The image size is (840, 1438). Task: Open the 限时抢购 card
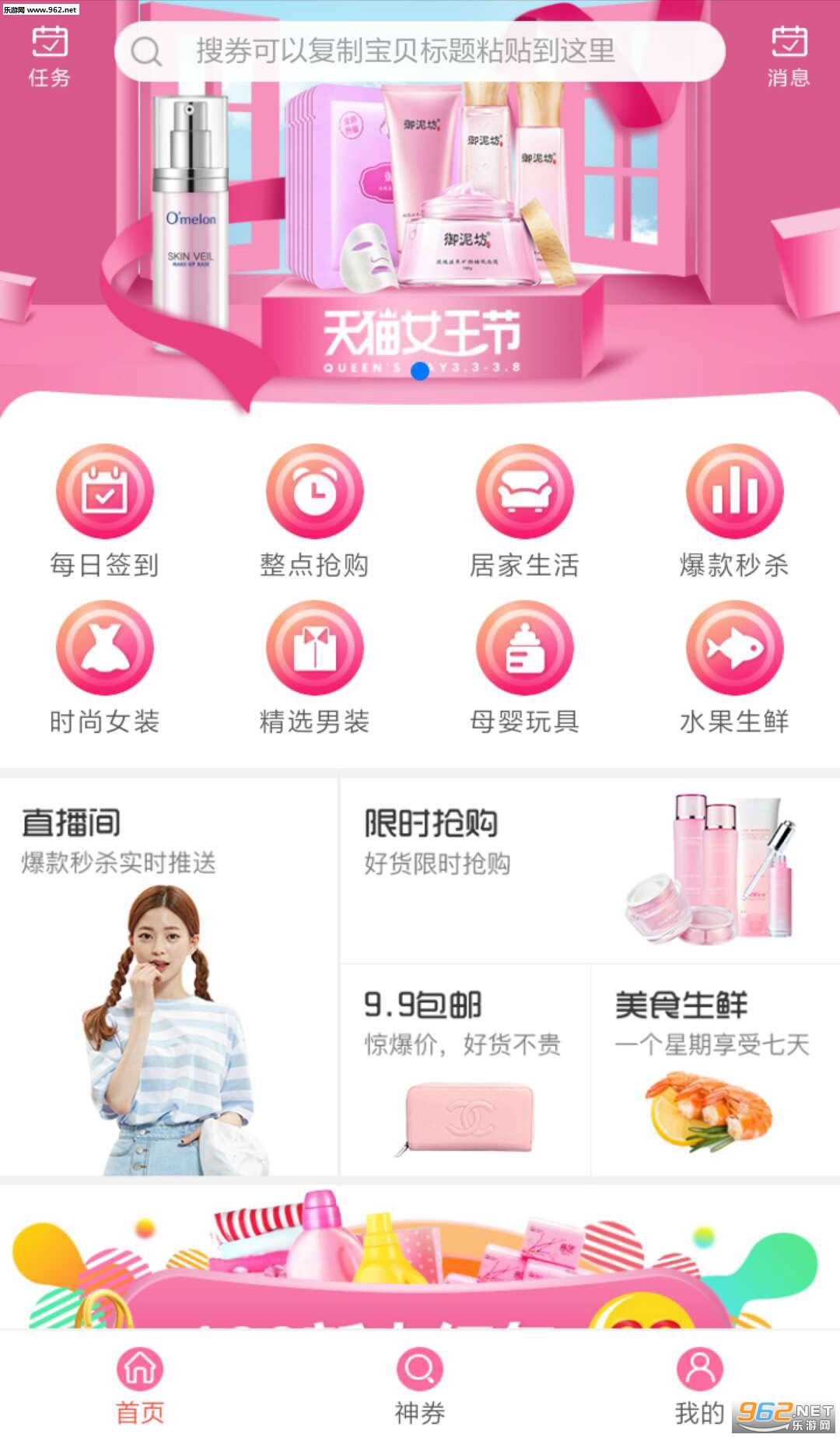(590, 869)
